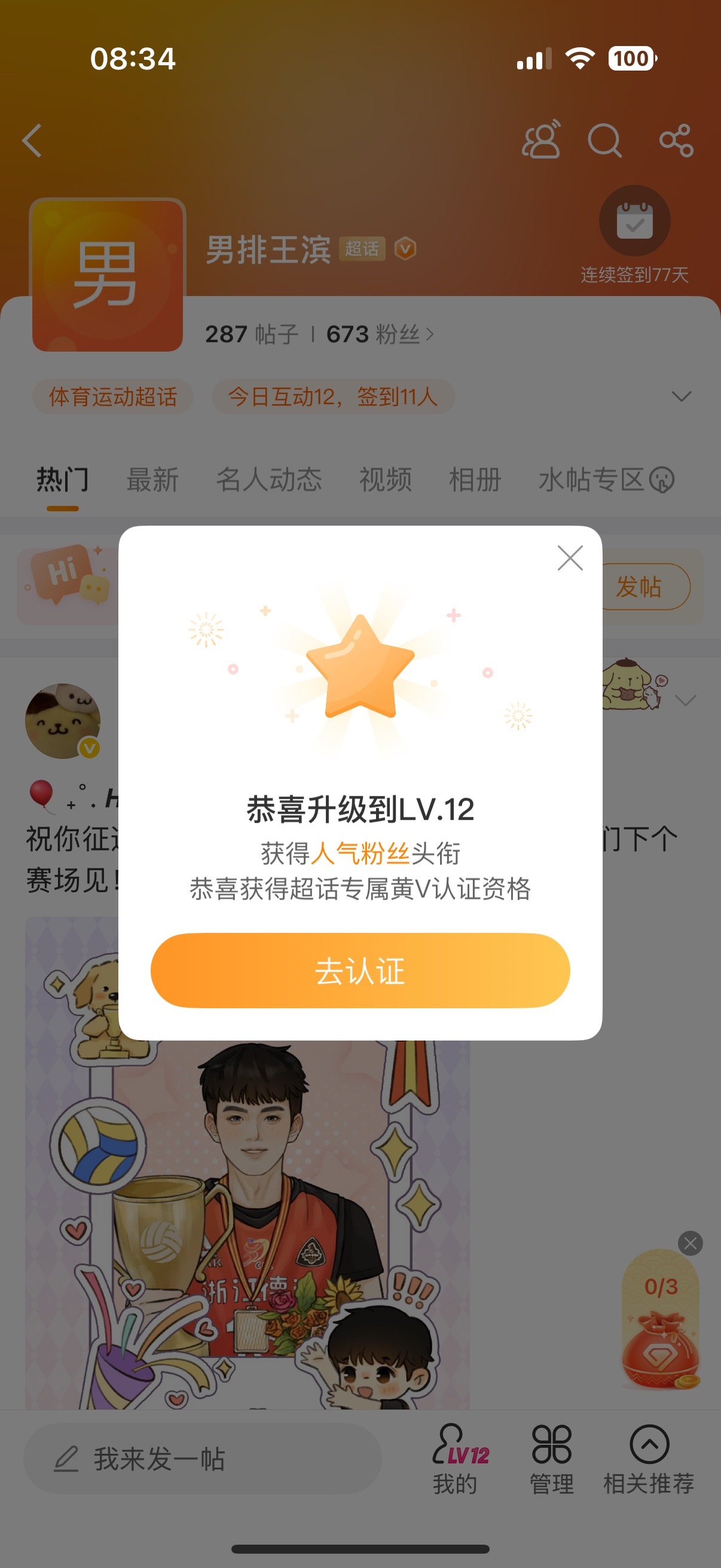Viewport: 721px width, 1568px height.
Task: Close the LV.12 upgrade dialog
Action: point(570,557)
